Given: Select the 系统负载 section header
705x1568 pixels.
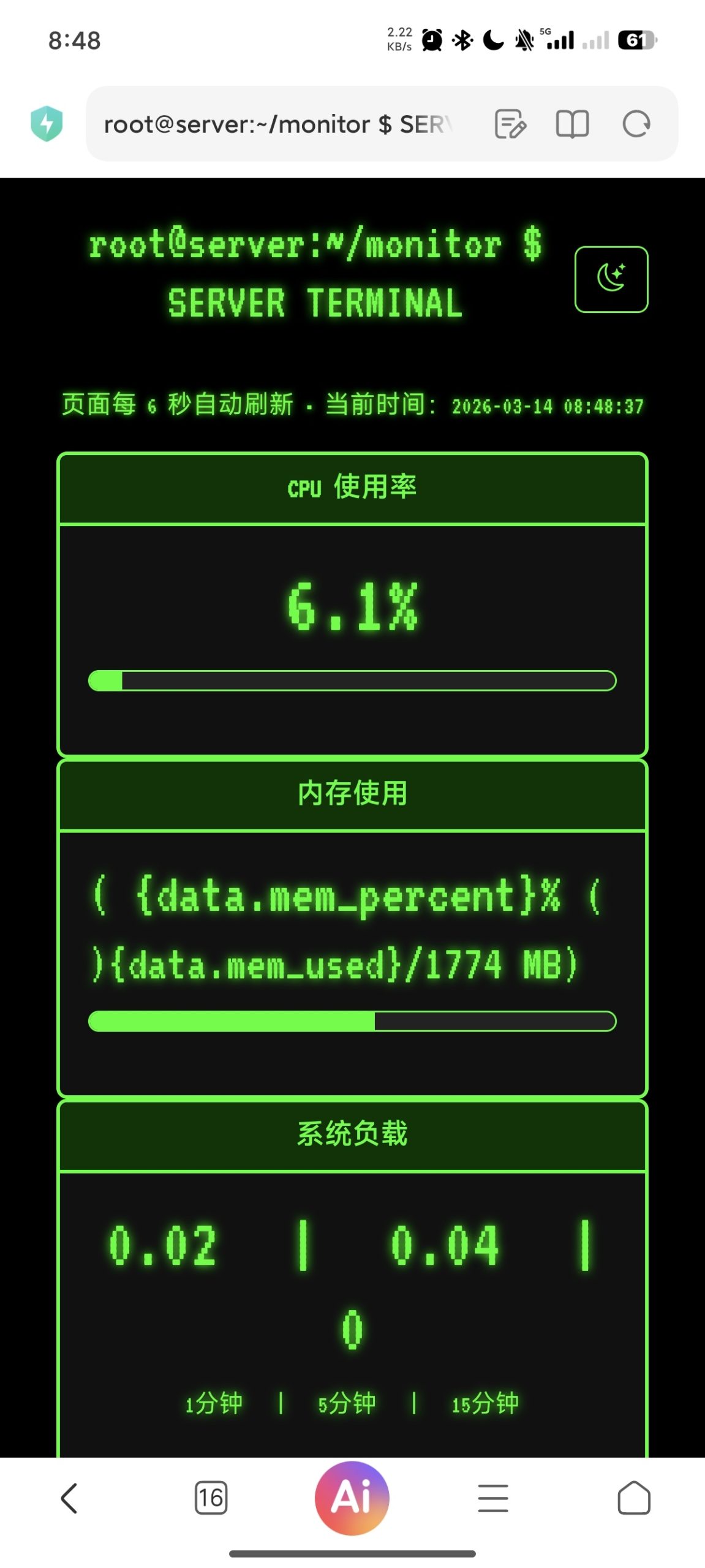Looking at the screenshot, I should pos(352,1134).
